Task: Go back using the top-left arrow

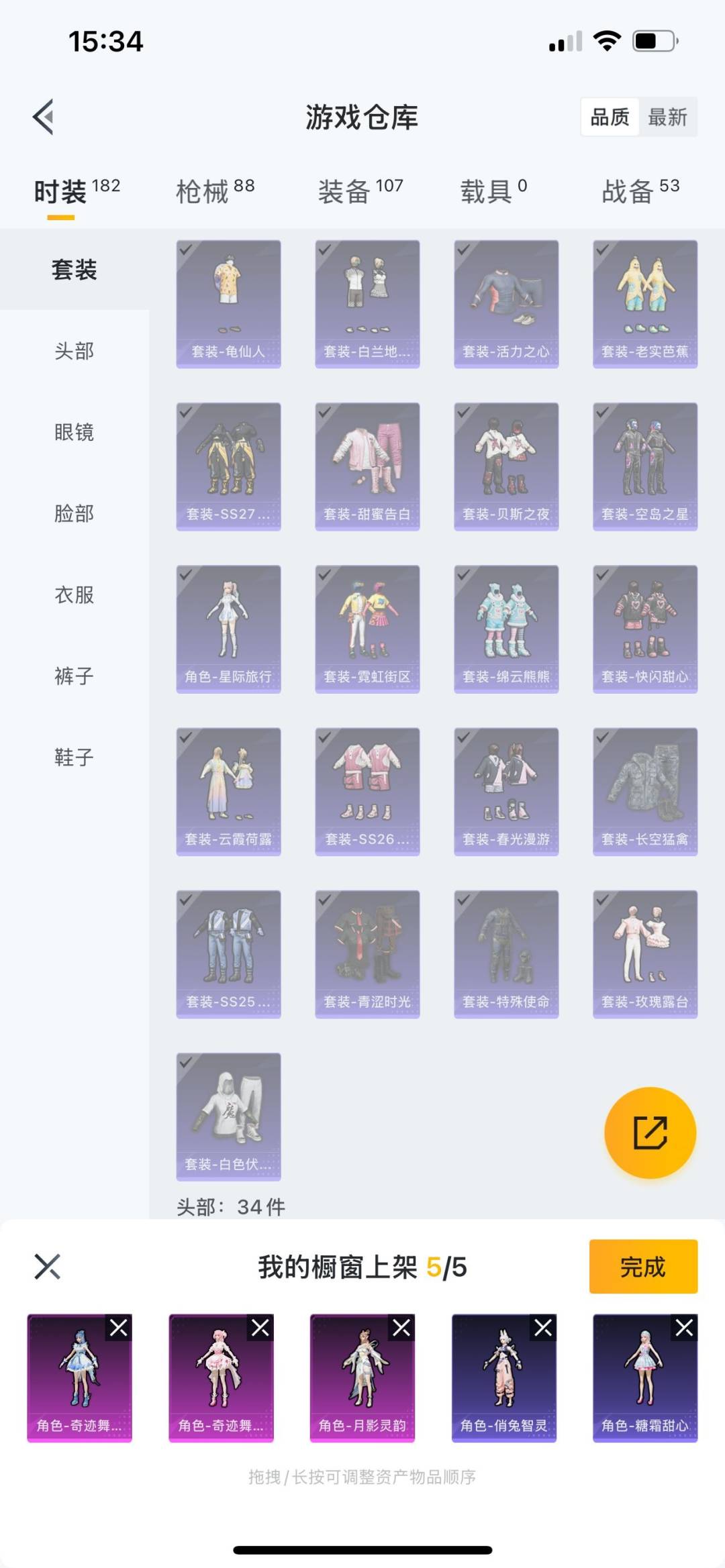Action: pyautogui.click(x=44, y=117)
